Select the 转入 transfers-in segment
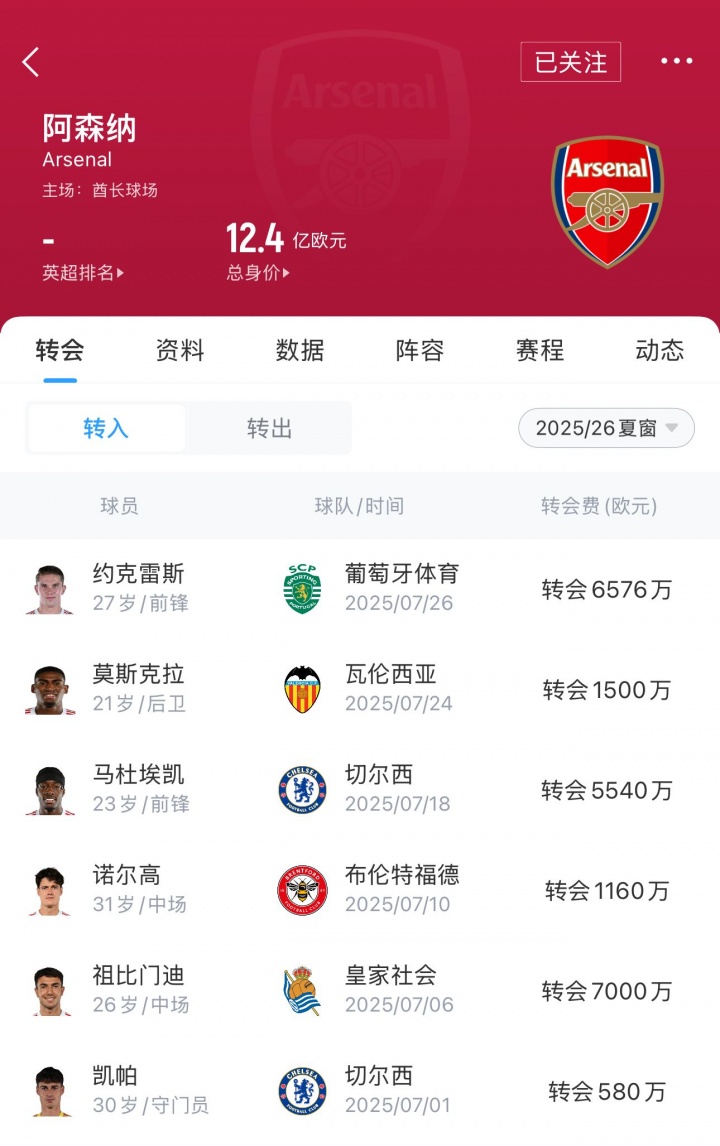This screenshot has width=720, height=1146. click(106, 428)
